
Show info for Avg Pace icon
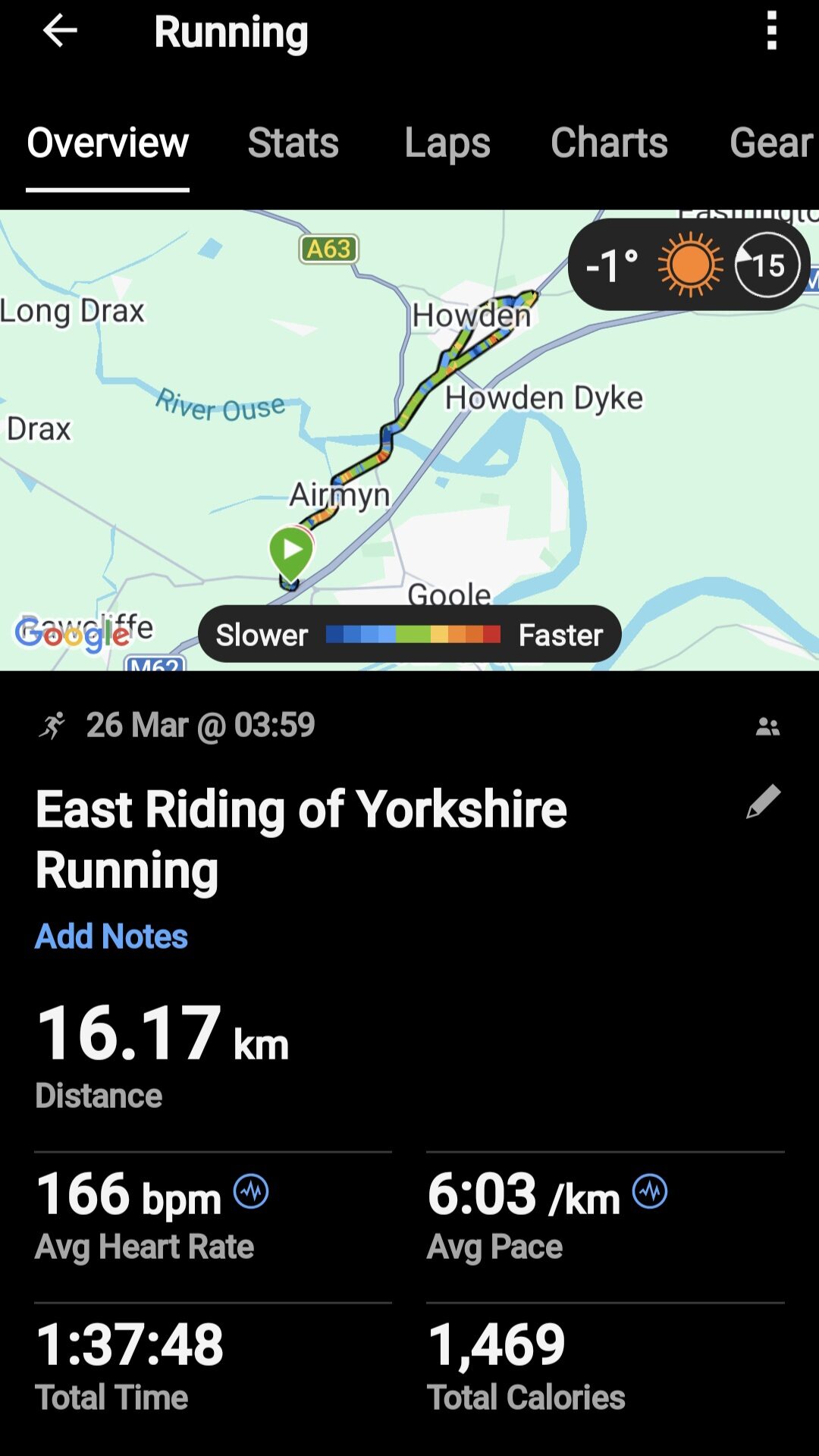pyautogui.click(x=650, y=1191)
